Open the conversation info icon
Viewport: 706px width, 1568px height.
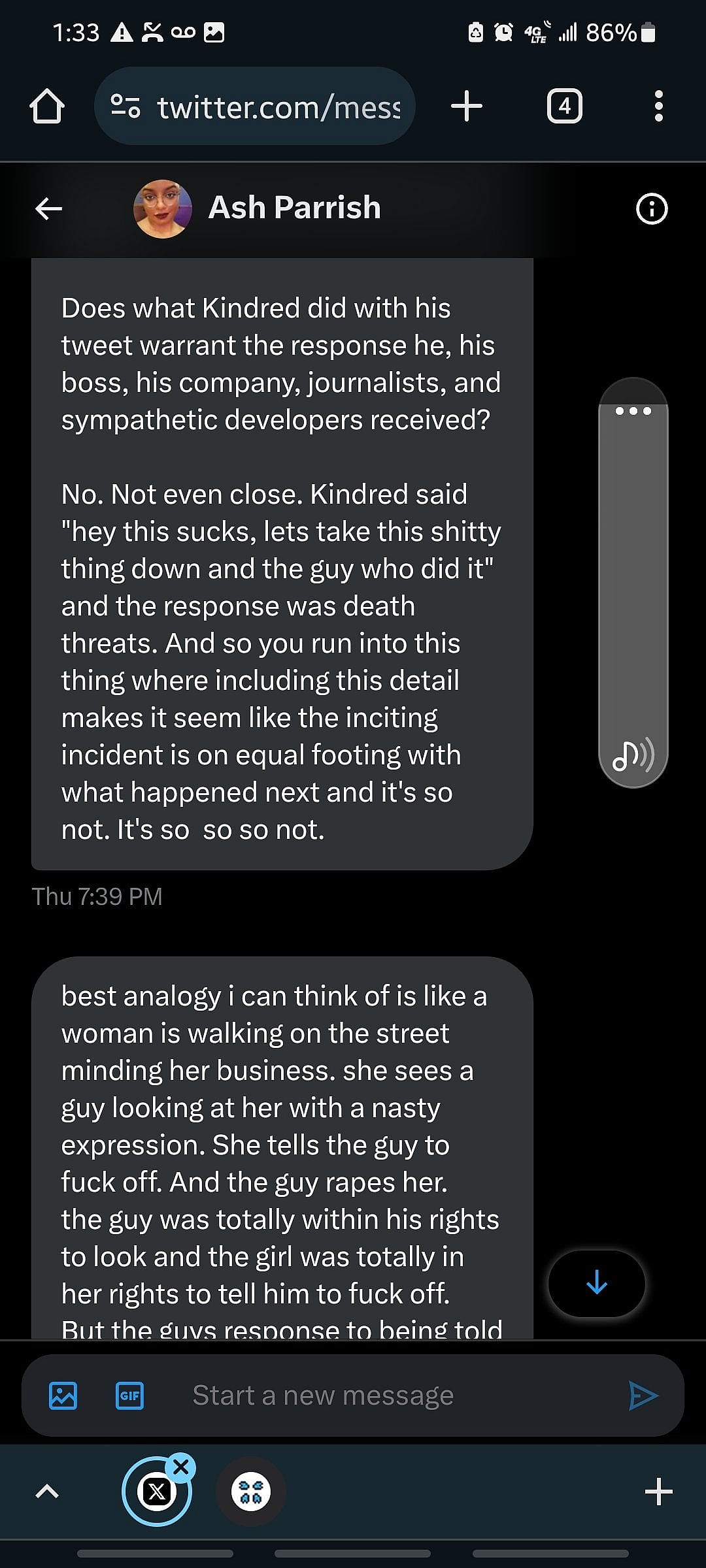tap(651, 208)
